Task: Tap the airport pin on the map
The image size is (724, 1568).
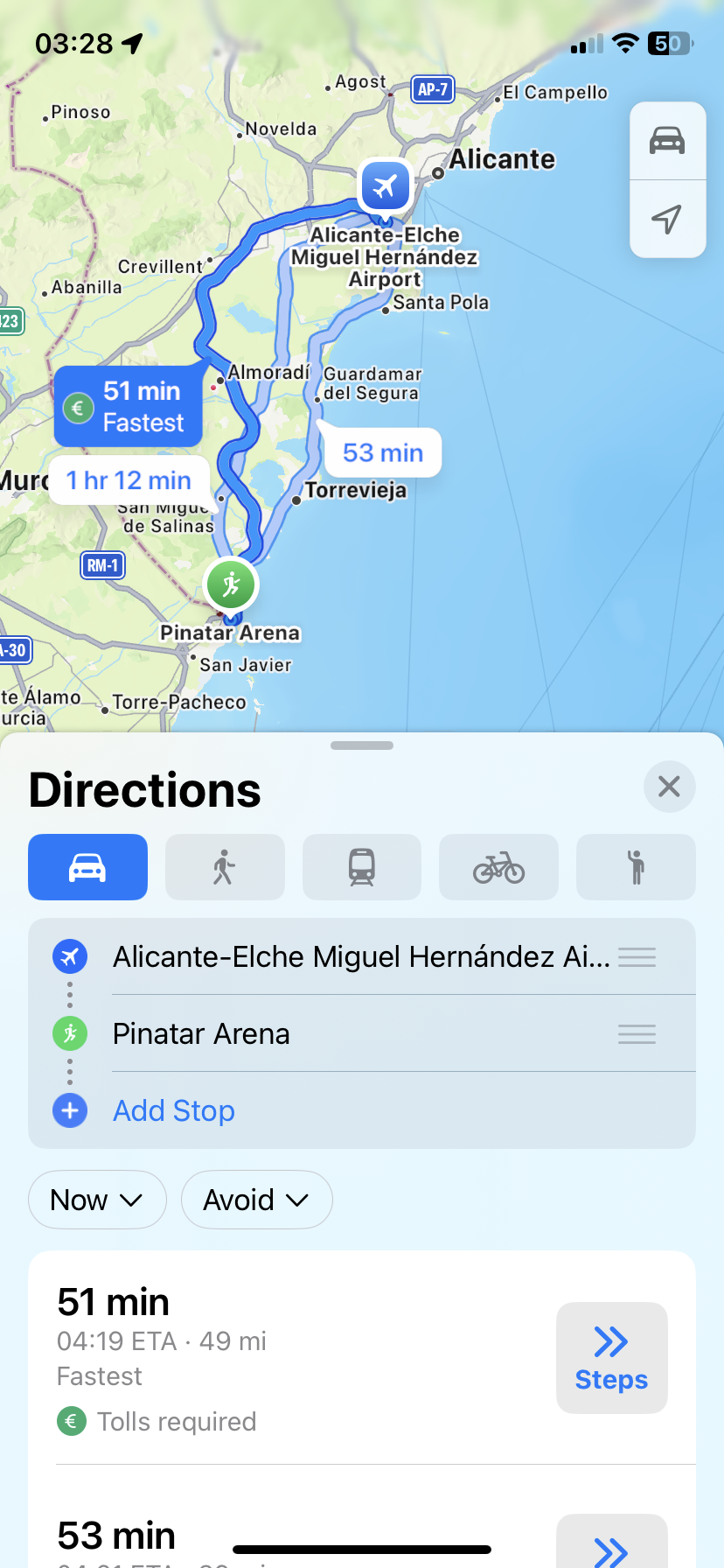Action: pos(385,185)
